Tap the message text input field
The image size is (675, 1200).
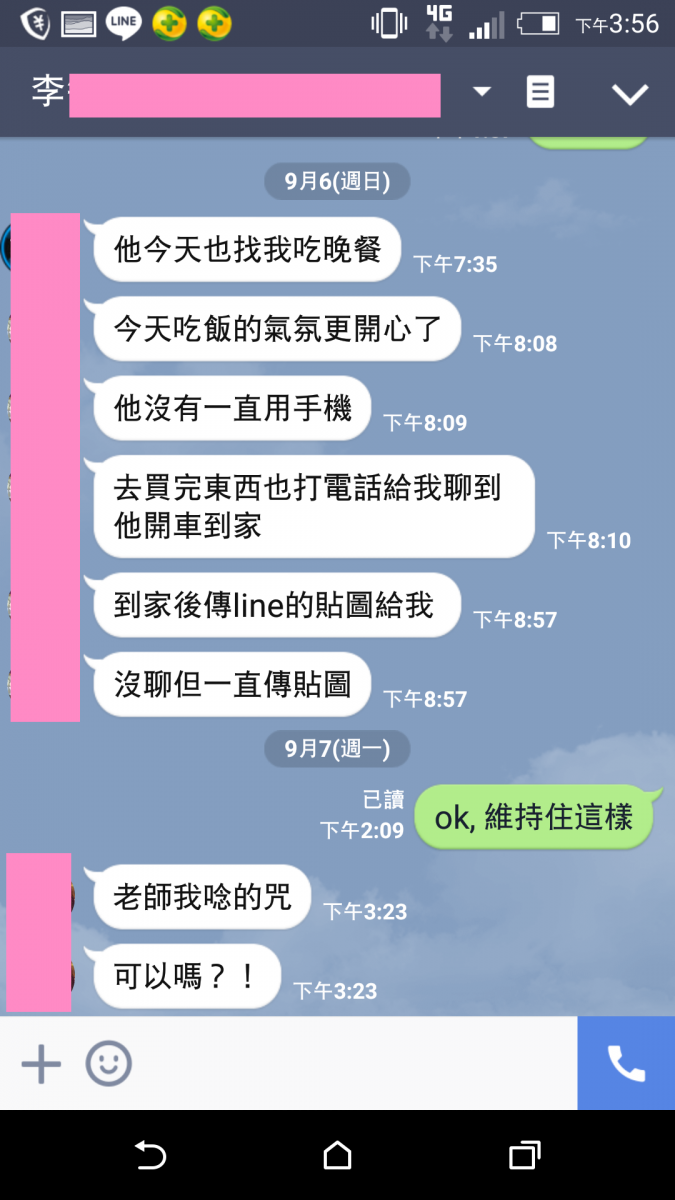[350, 1064]
